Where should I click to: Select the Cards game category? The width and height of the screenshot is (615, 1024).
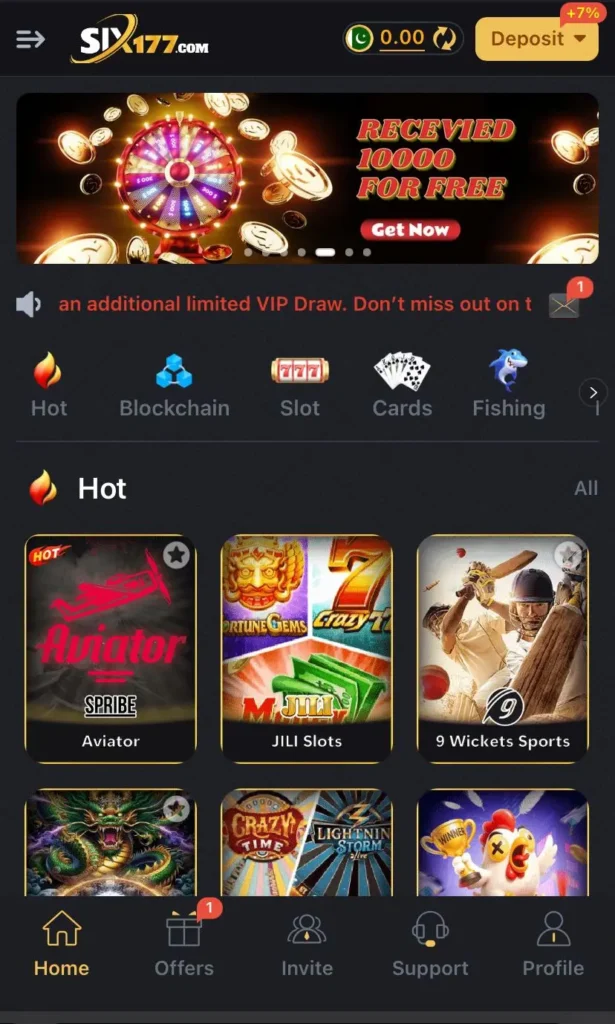click(x=402, y=385)
